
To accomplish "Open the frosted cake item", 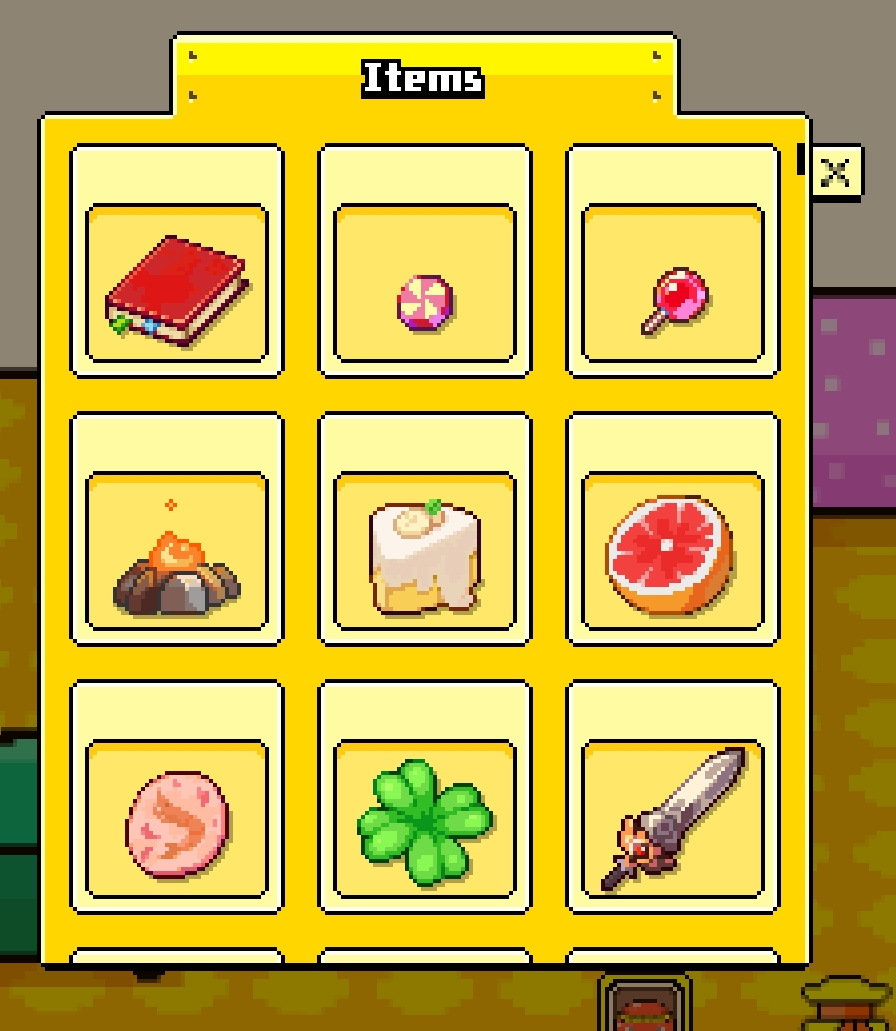I will (x=425, y=555).
